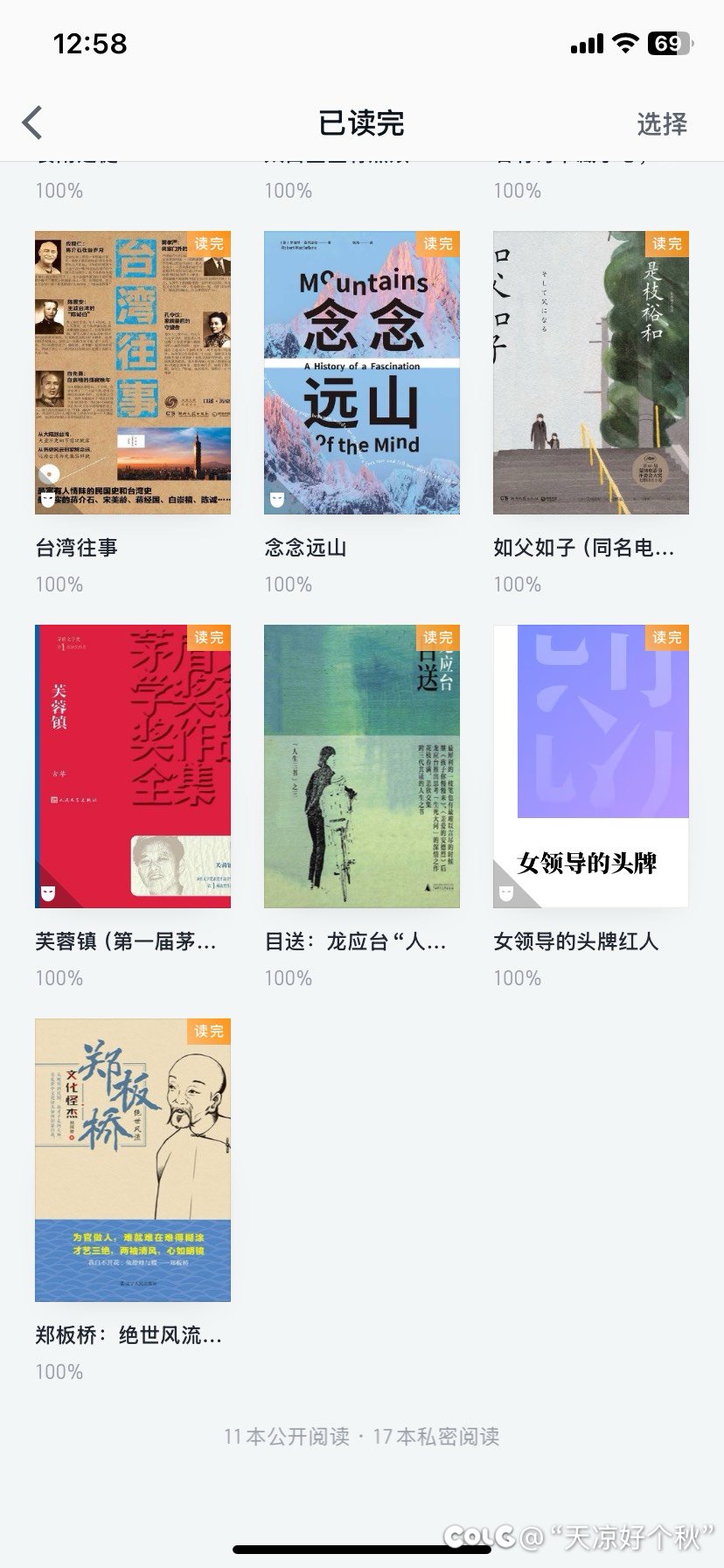The height and width of the screenshot is (1568, 724).
Task: Go back using the top-left arrow
Action: pos(33,123)
